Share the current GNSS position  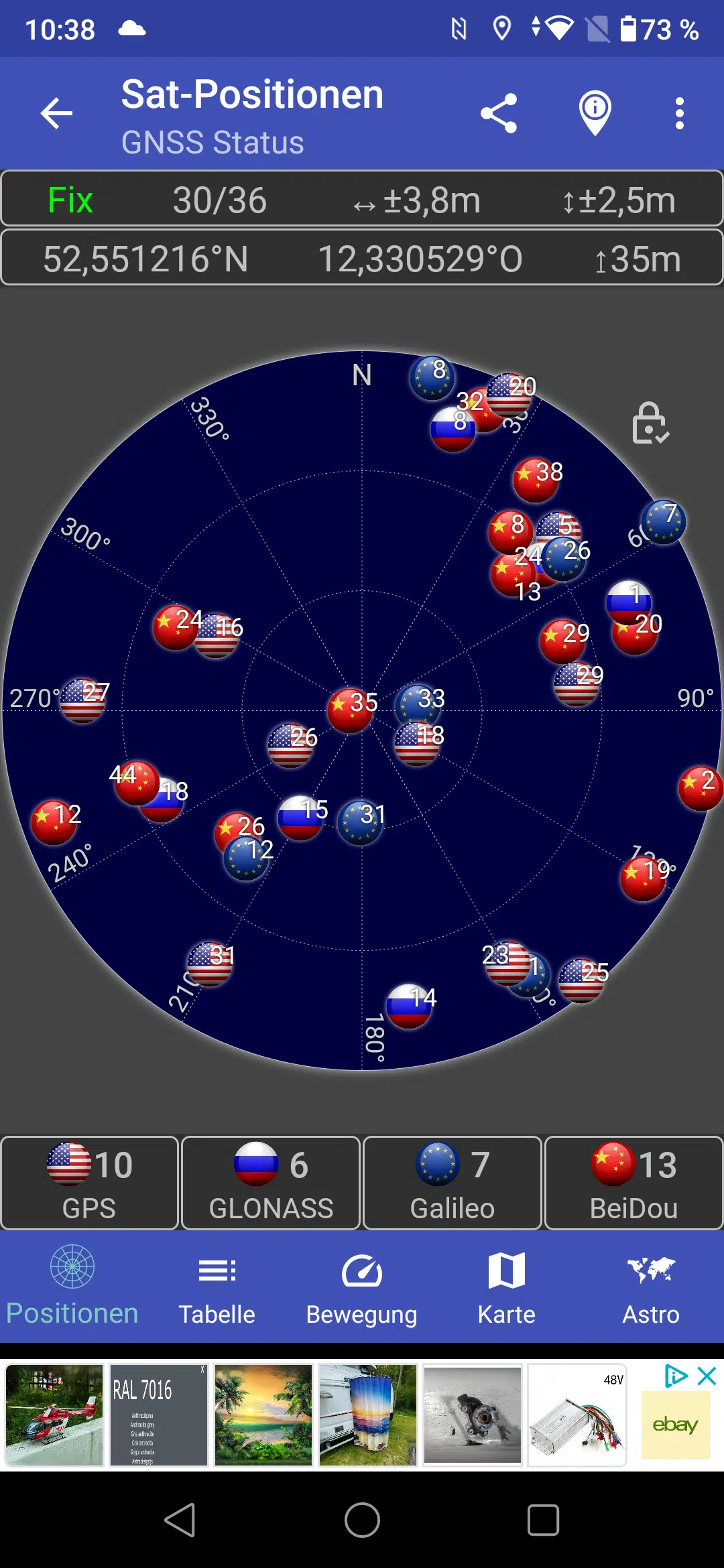click(499, 113)
